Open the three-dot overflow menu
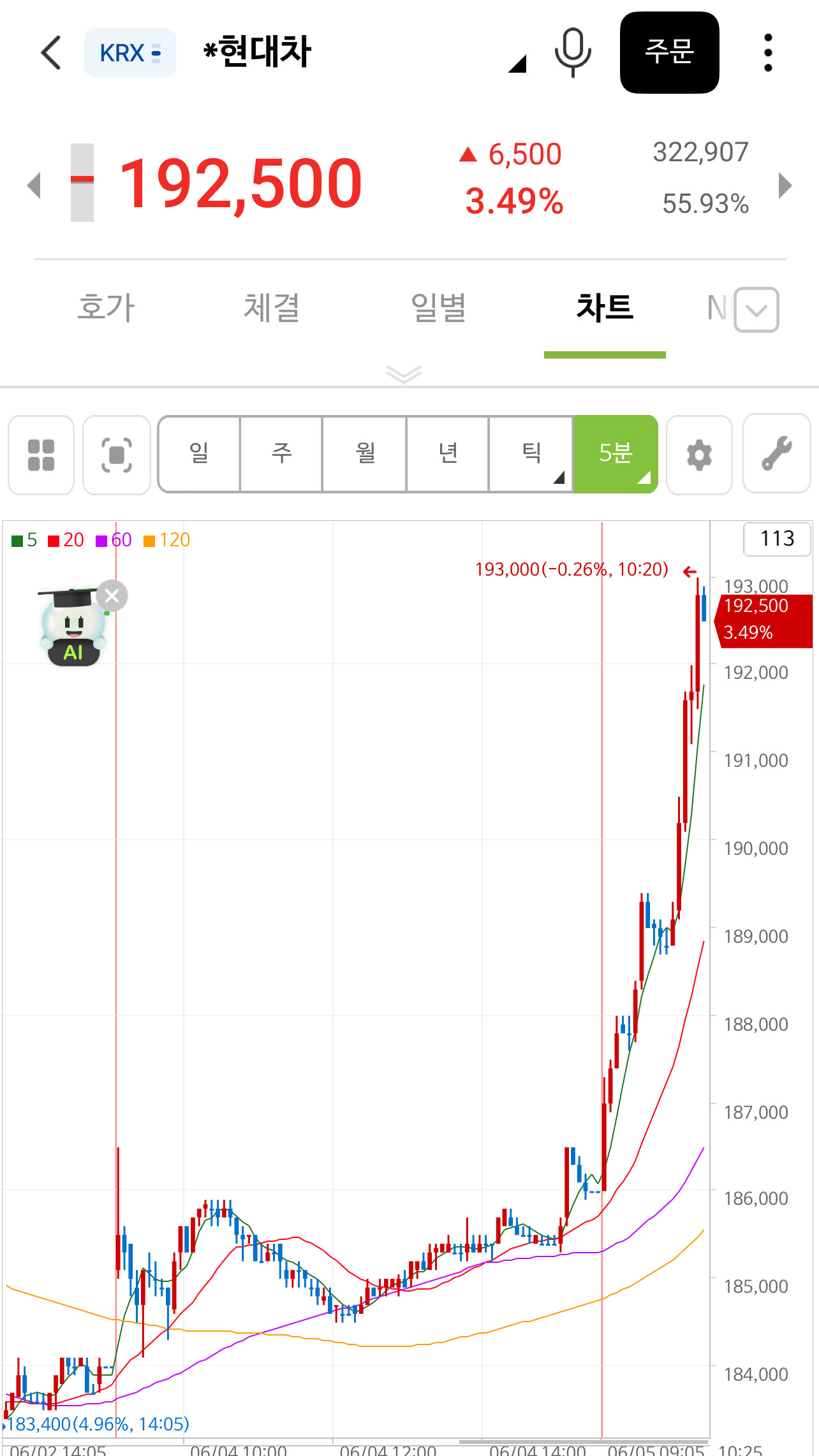Image resolution: width=819 pixels, height=1456 pixels. coord(768,52)
